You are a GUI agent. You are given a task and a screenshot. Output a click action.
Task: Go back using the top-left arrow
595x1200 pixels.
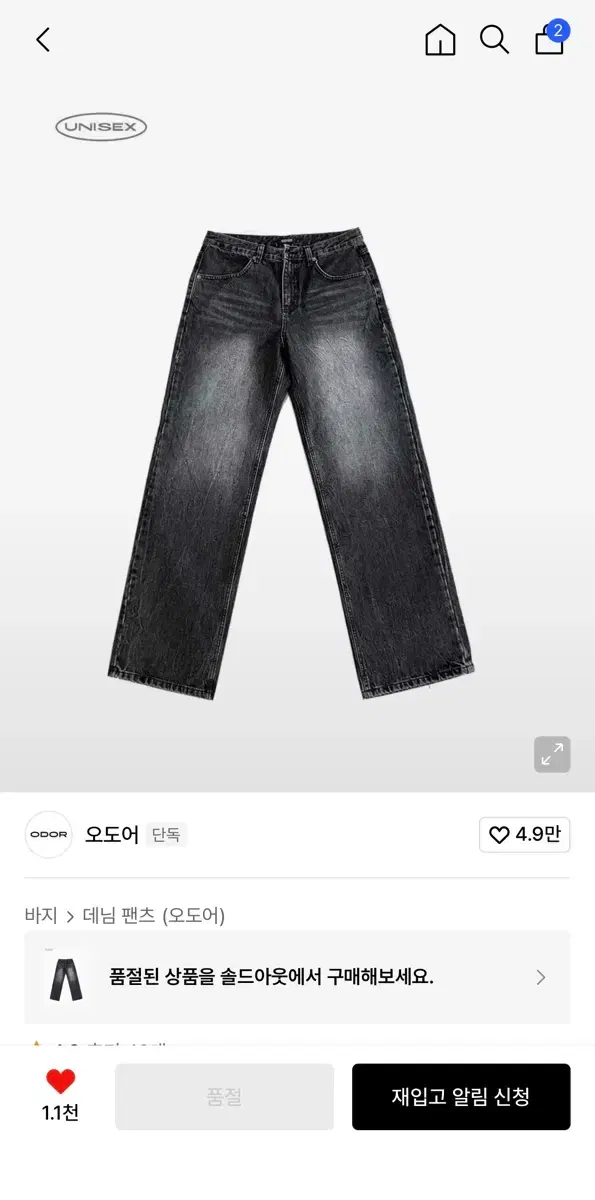[x=42, y=40]
